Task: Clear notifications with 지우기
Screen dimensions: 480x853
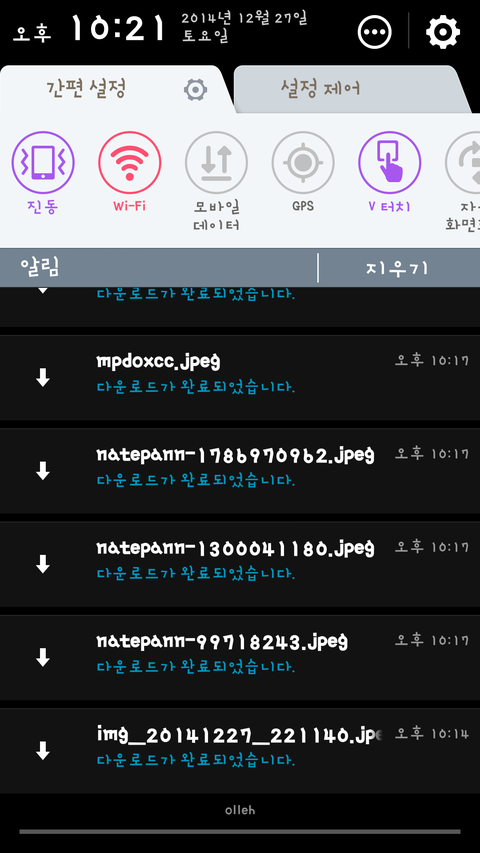Action: pos(397,268)
